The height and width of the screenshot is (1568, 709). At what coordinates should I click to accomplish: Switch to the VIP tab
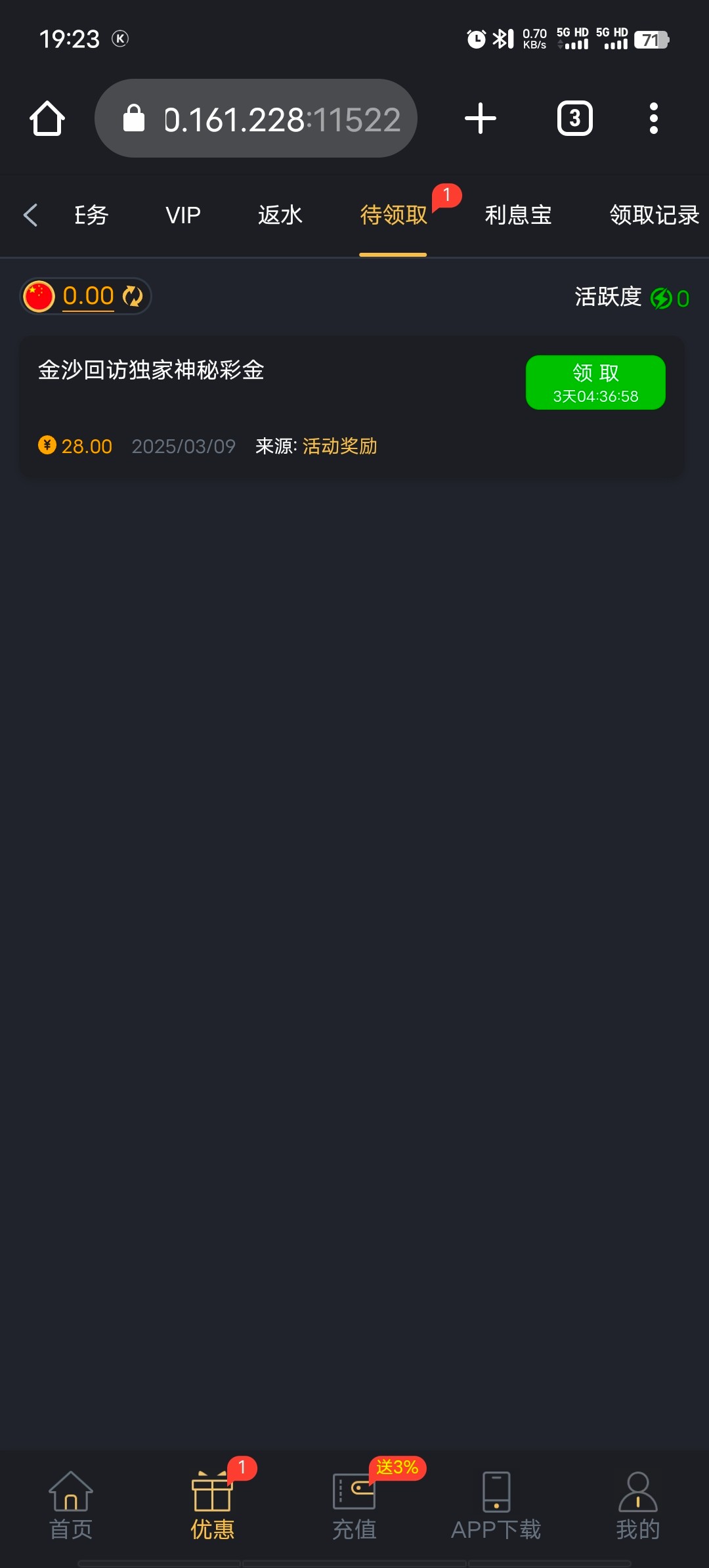coord(183,215)
